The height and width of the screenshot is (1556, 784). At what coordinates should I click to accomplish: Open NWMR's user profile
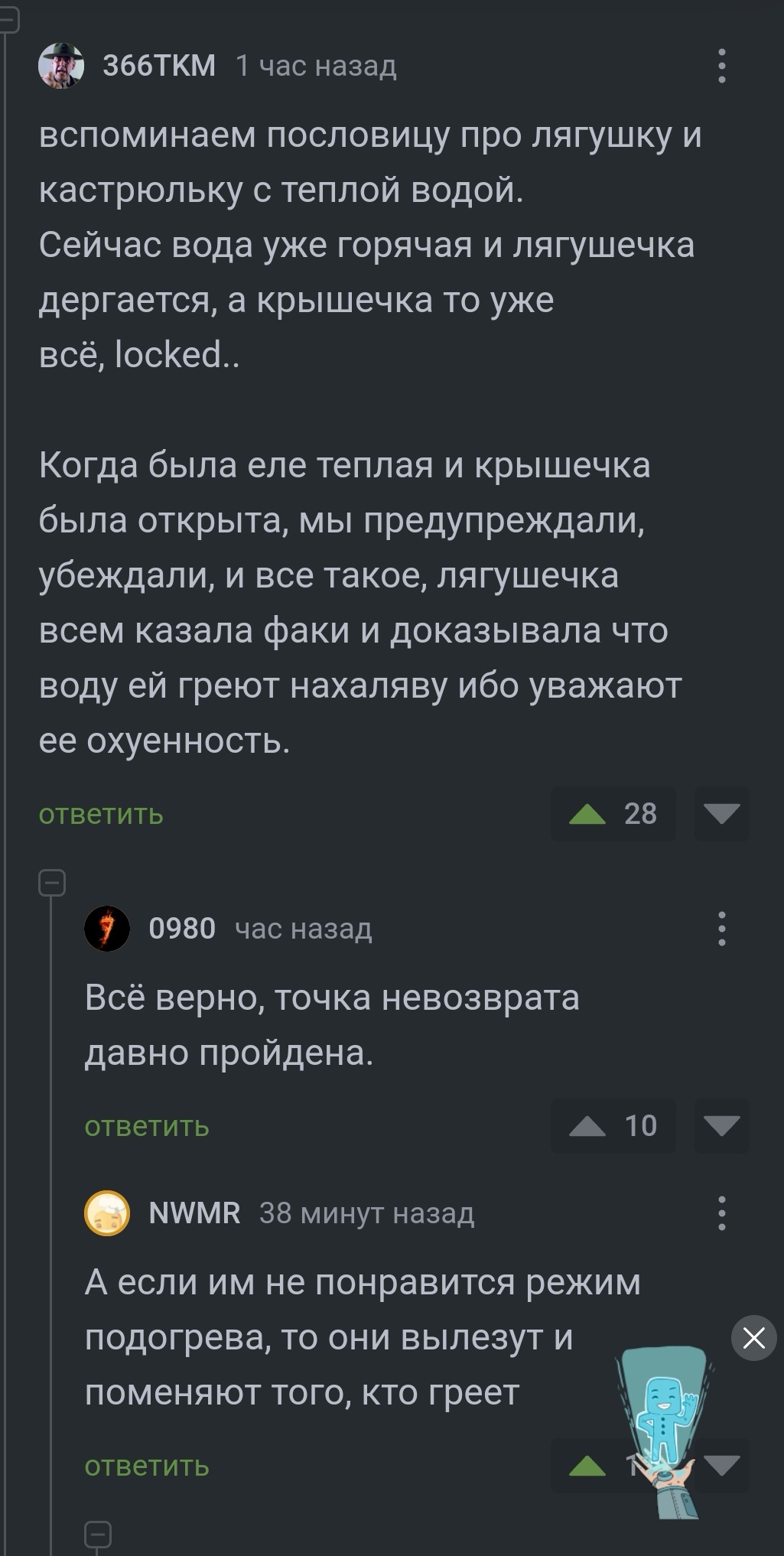pos(194,1213)
